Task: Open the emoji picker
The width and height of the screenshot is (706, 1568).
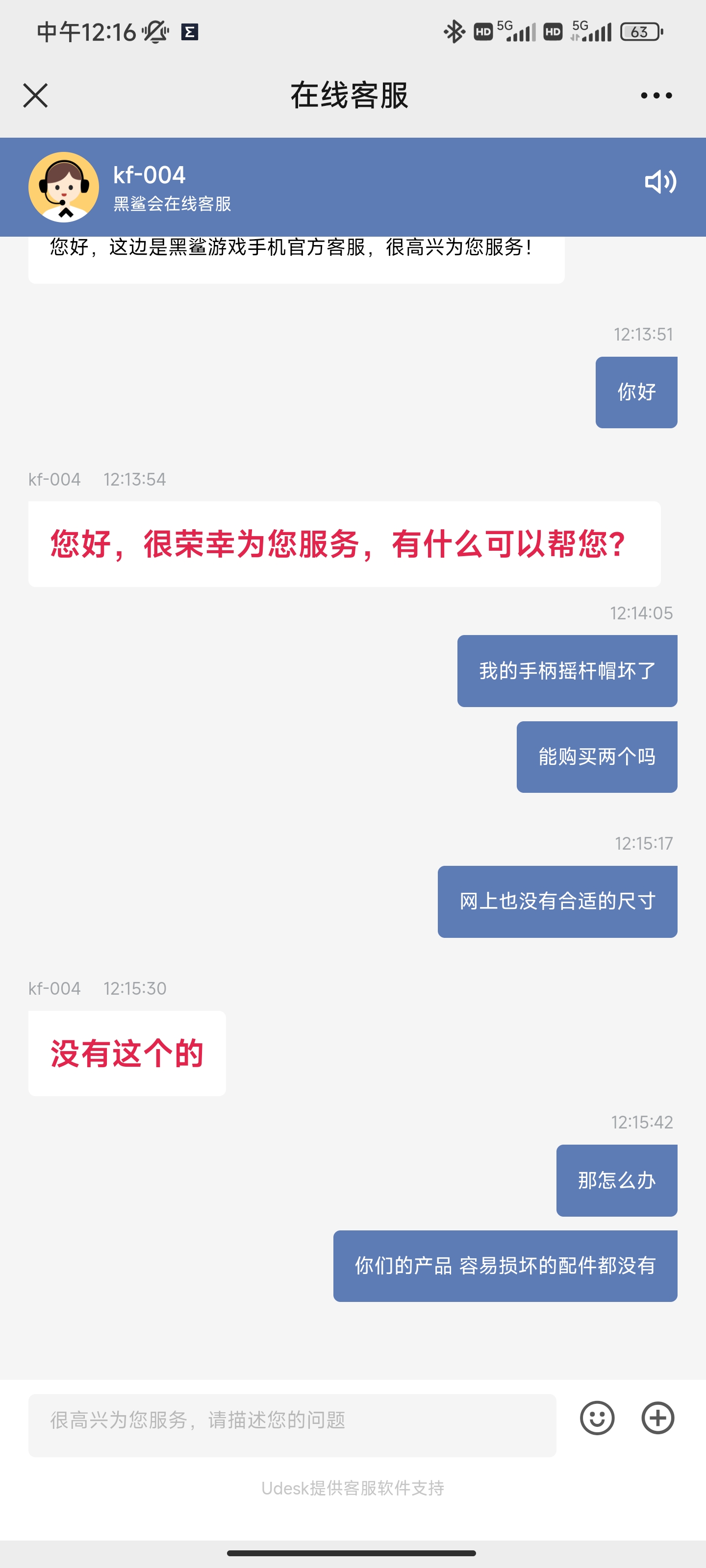Action: (597, 1418)
